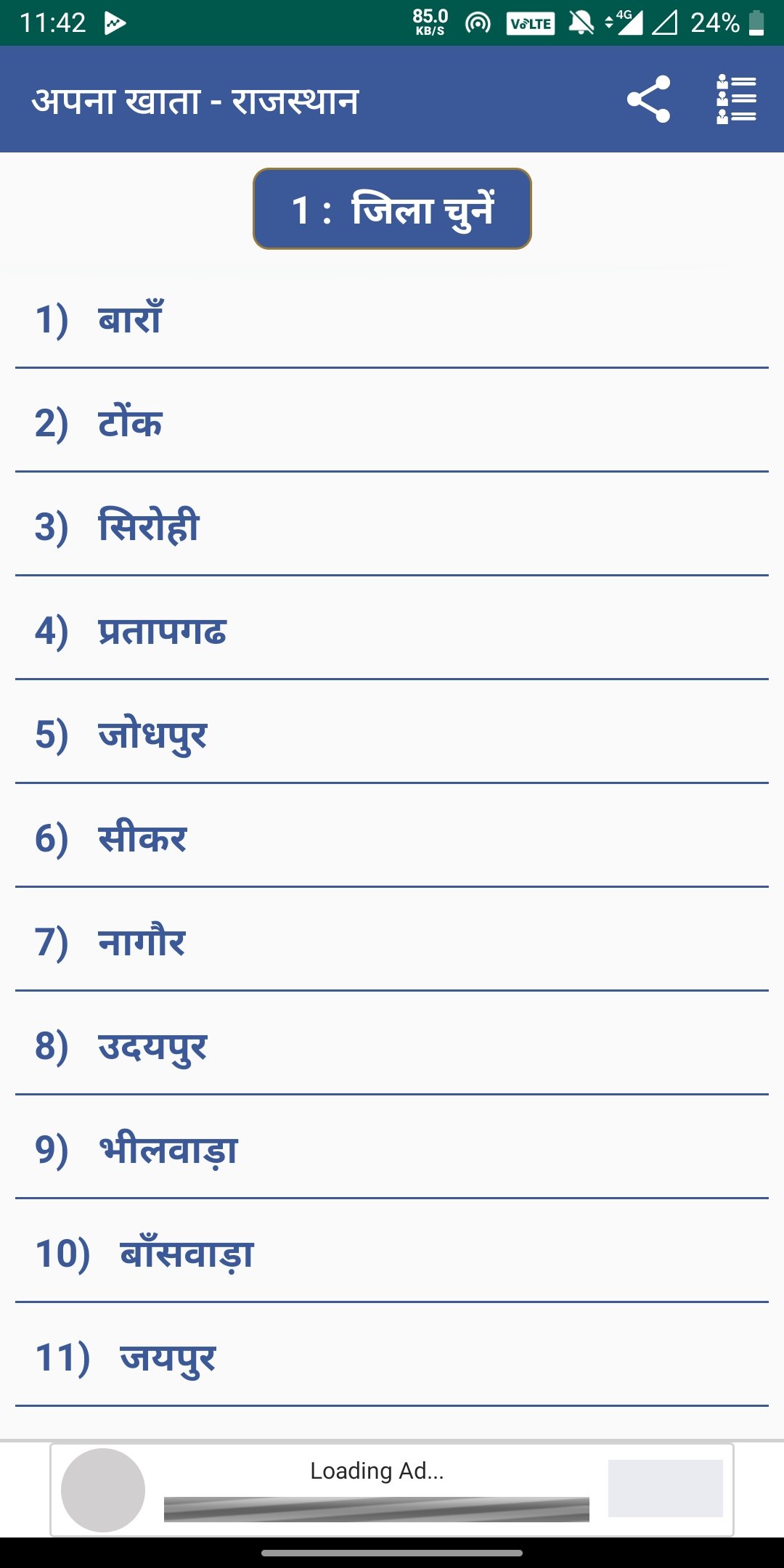Select district टोंक
Image resolution: width=784 pixels, height=1568 pixels.
(392, 421)
